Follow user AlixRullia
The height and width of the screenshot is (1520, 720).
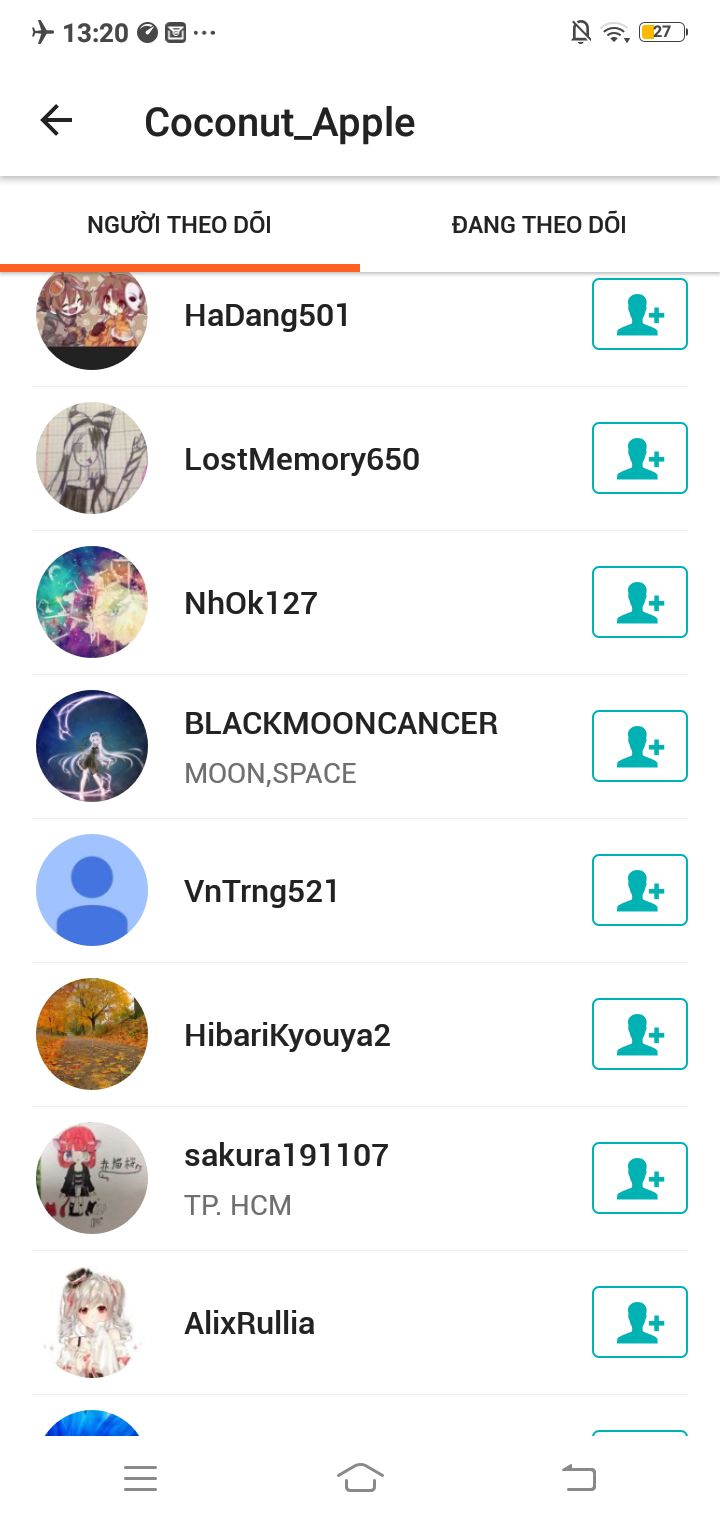click(x=639, y=1322)
